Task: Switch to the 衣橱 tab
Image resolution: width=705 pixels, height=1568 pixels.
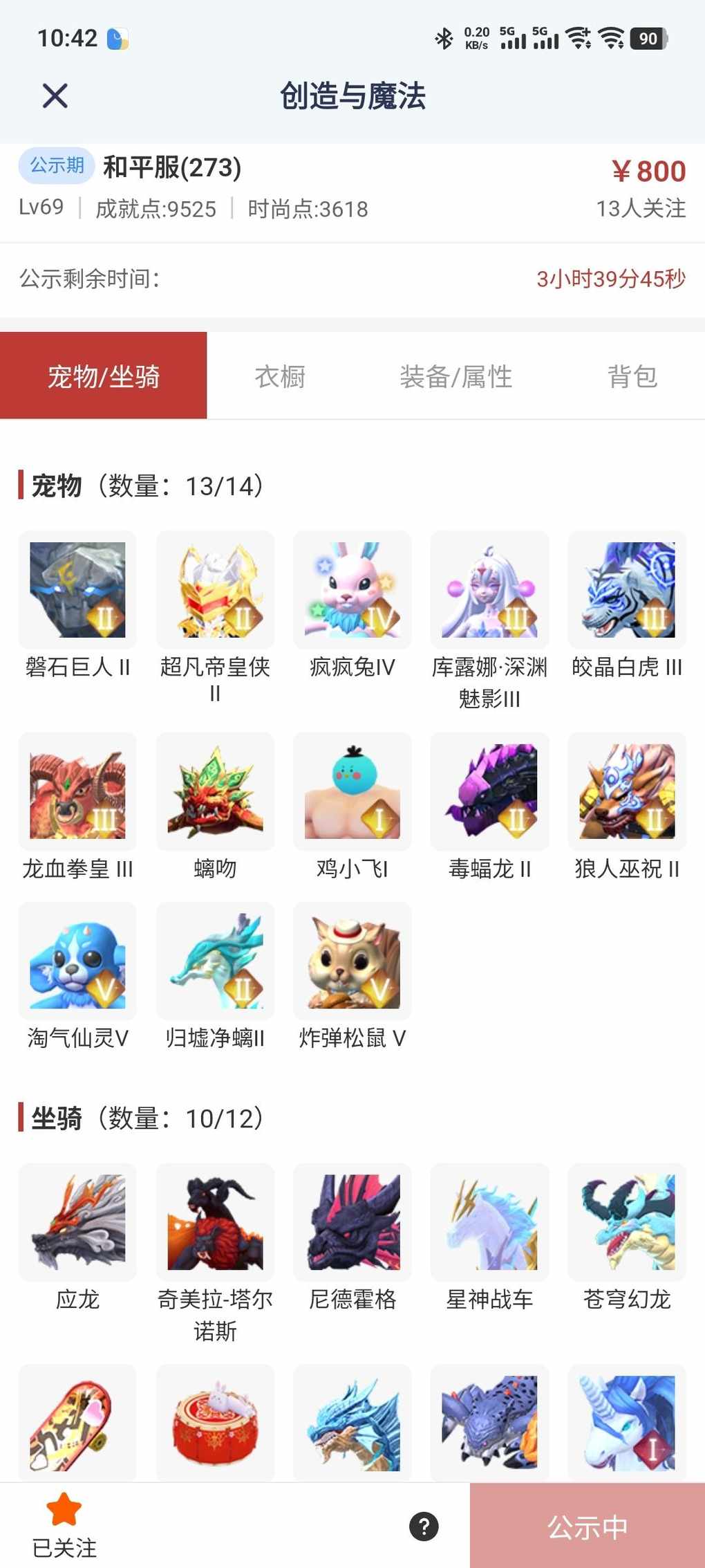Action: point(280,376)
